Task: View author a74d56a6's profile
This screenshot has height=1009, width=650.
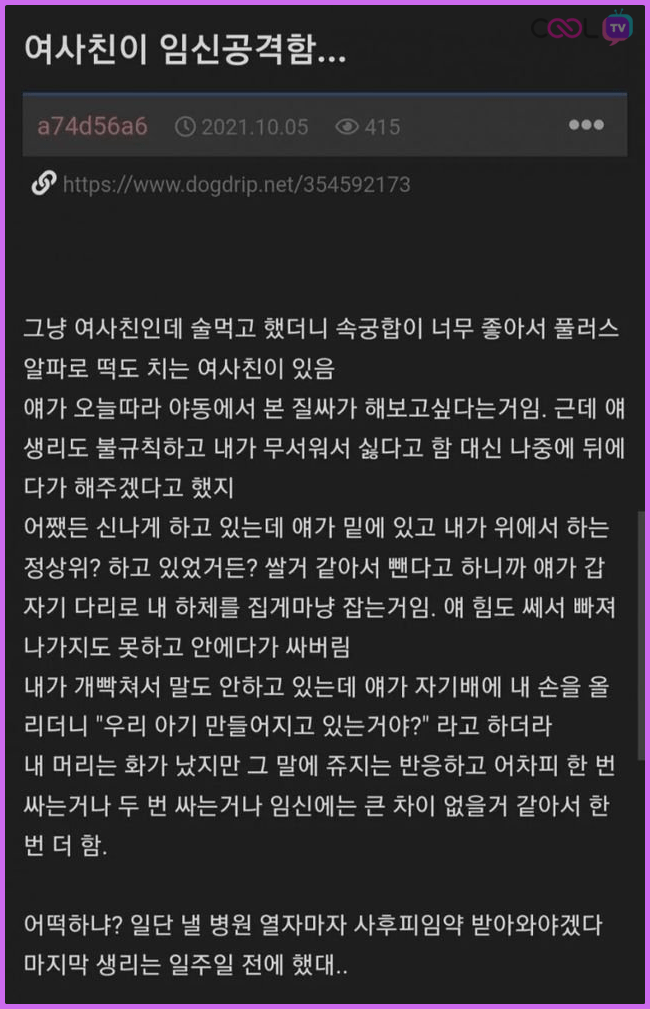Action: (x=92, y=126)
